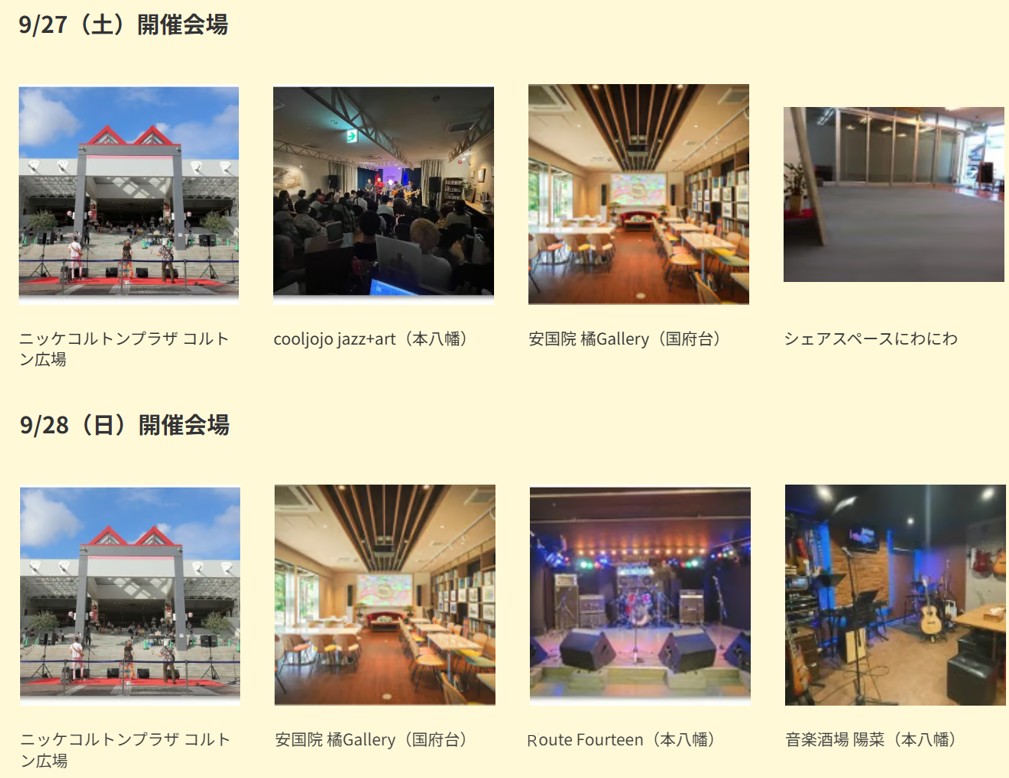Screen dimensions: 1009x778
Task: Open the Route Fourteen venue tile
Action: click(639, 594)
